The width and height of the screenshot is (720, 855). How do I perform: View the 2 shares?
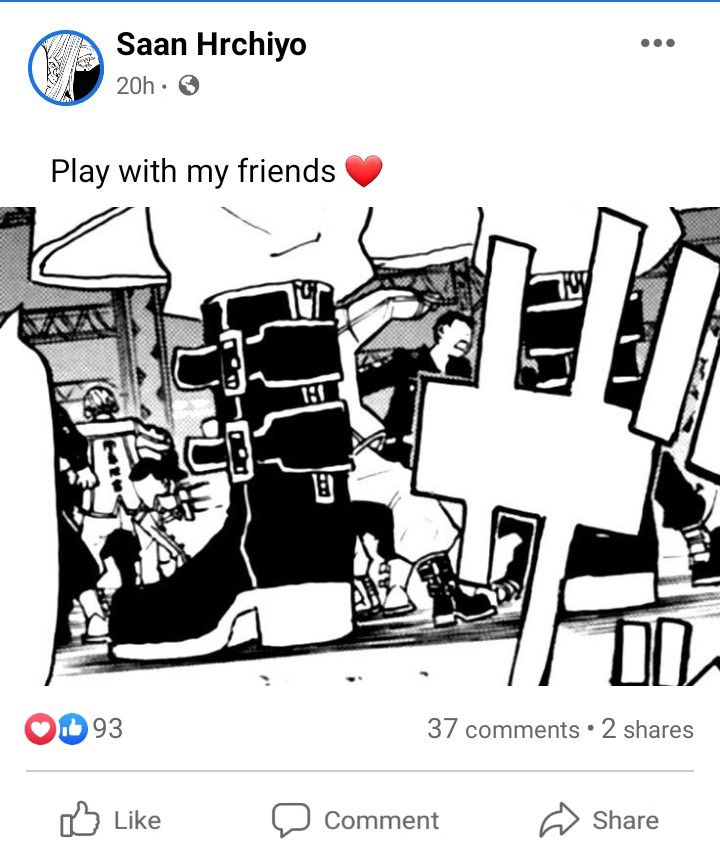pyautogui.click(x=648, y=730)
